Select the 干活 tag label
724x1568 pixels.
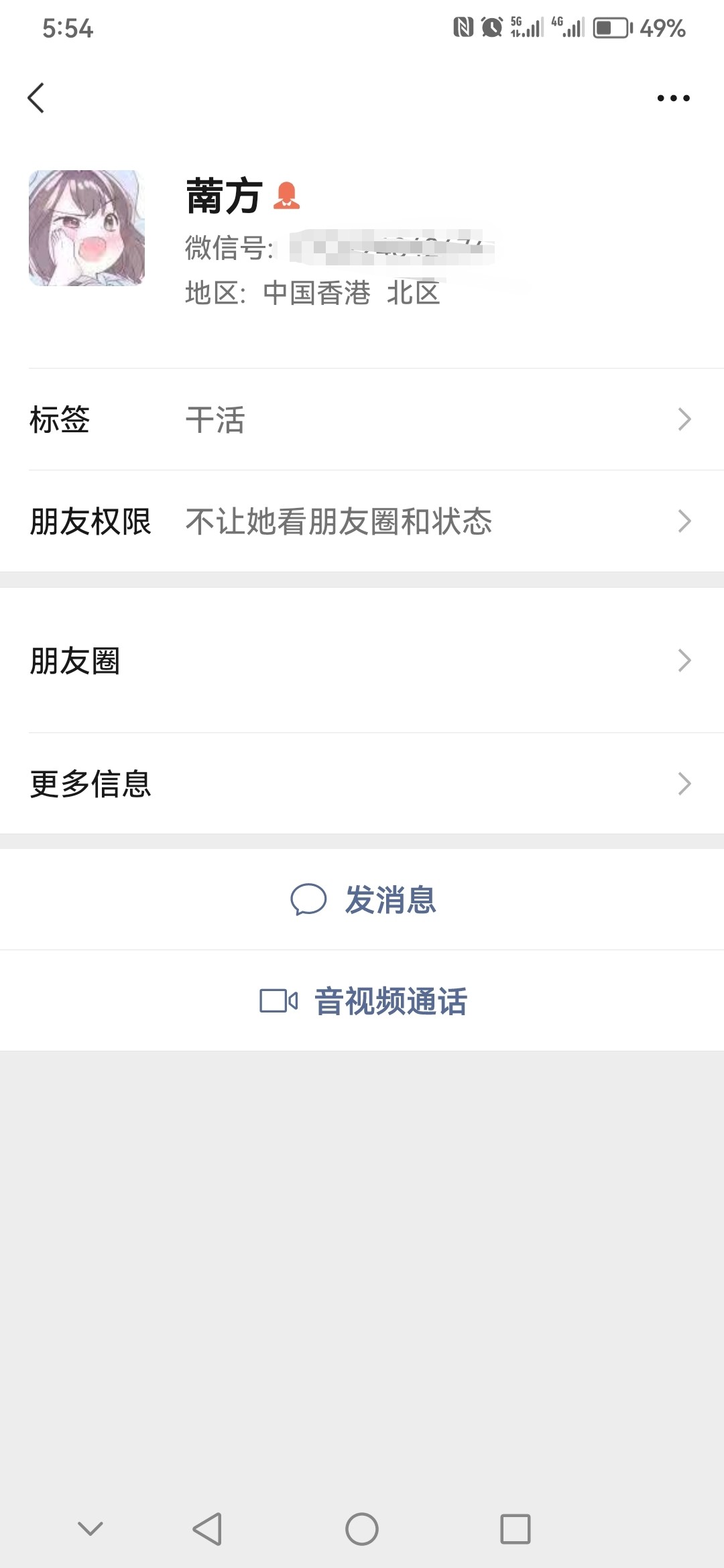click(215, 419)
